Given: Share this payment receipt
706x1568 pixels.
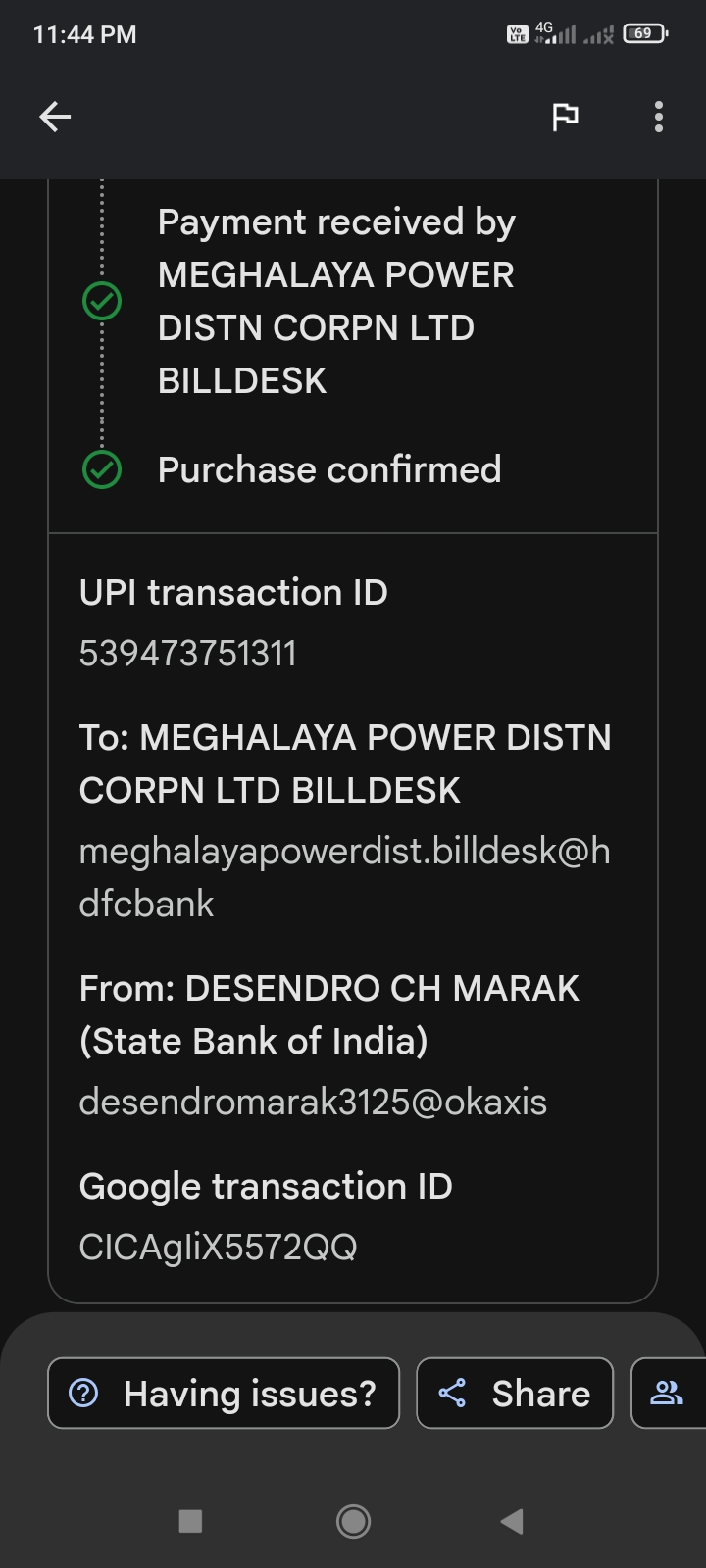Looking at the screenshot, I should (x=515, y=1393).
